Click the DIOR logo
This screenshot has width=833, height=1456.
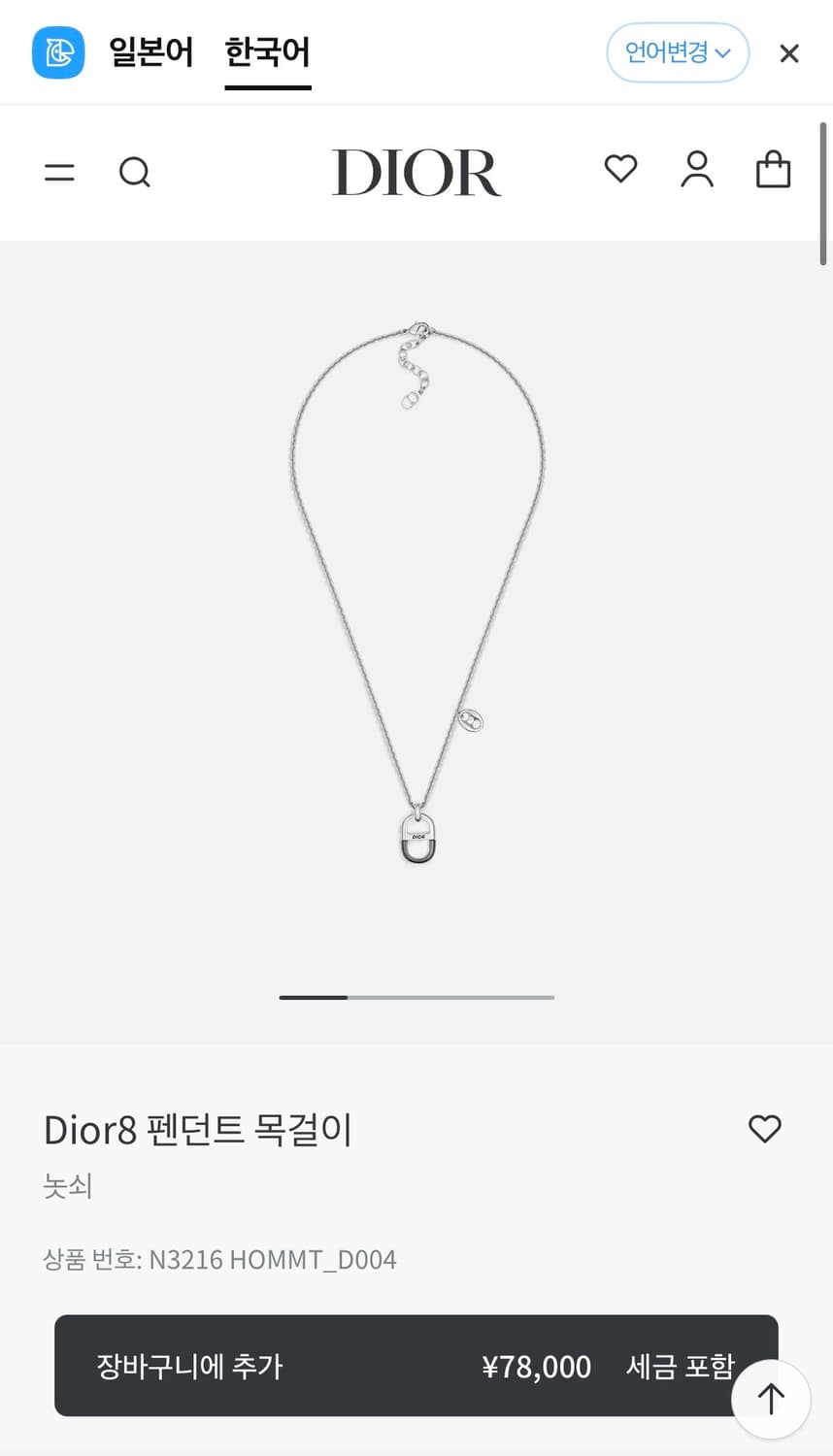(416, 172)
